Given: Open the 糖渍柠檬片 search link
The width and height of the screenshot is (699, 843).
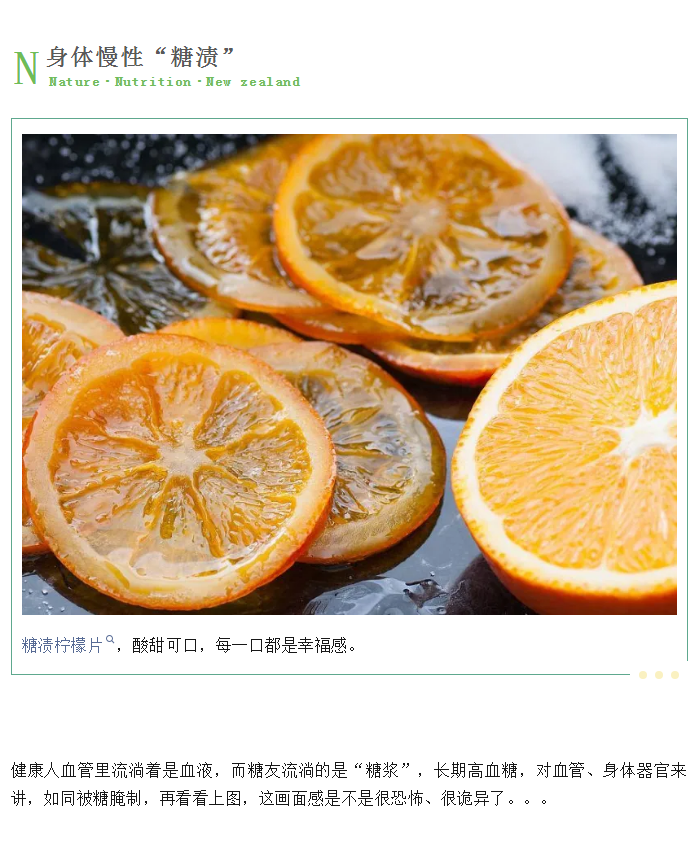Looking at the screenshot, I should point(64,645).
